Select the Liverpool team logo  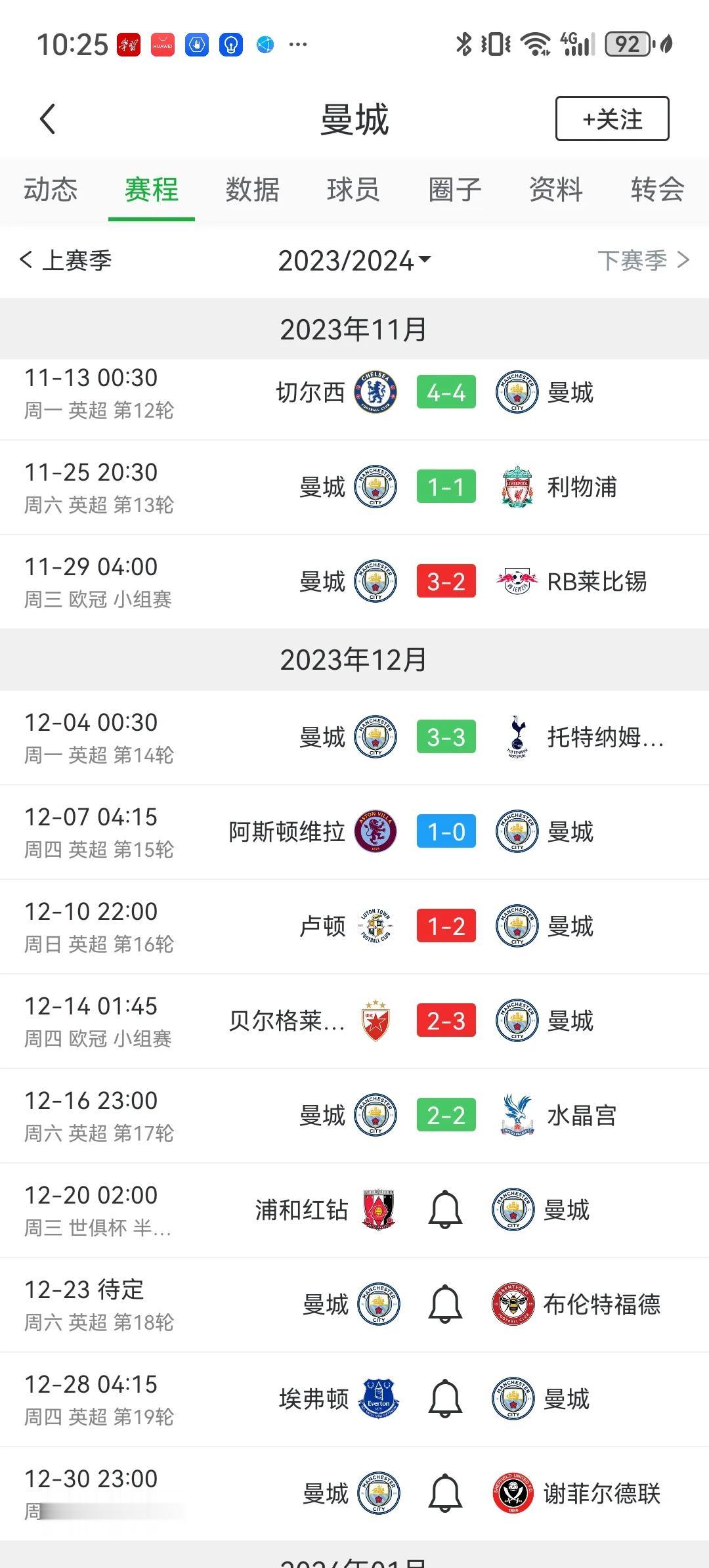[x=516, y=487]
